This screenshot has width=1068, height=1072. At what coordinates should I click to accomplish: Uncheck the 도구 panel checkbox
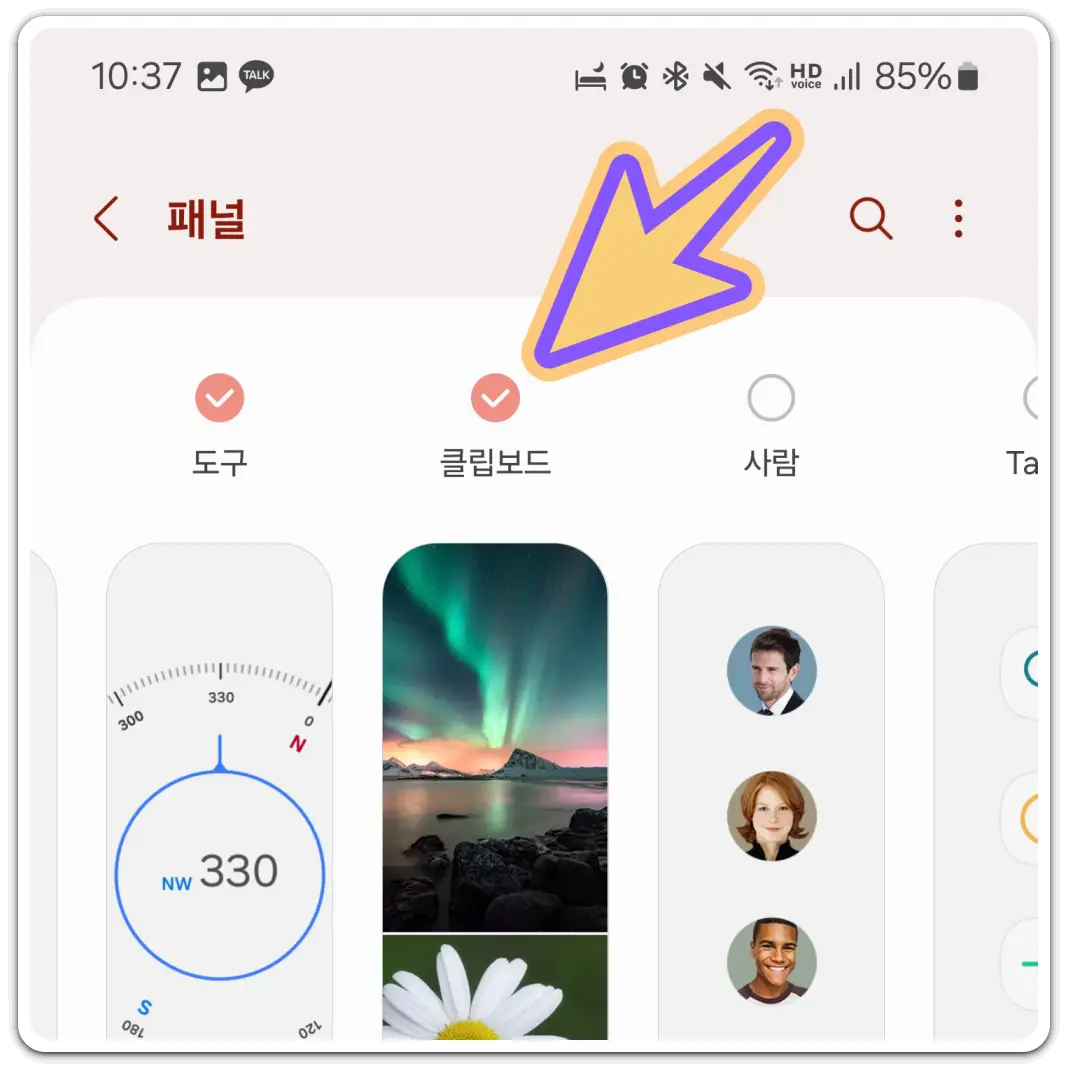(220, 397)
